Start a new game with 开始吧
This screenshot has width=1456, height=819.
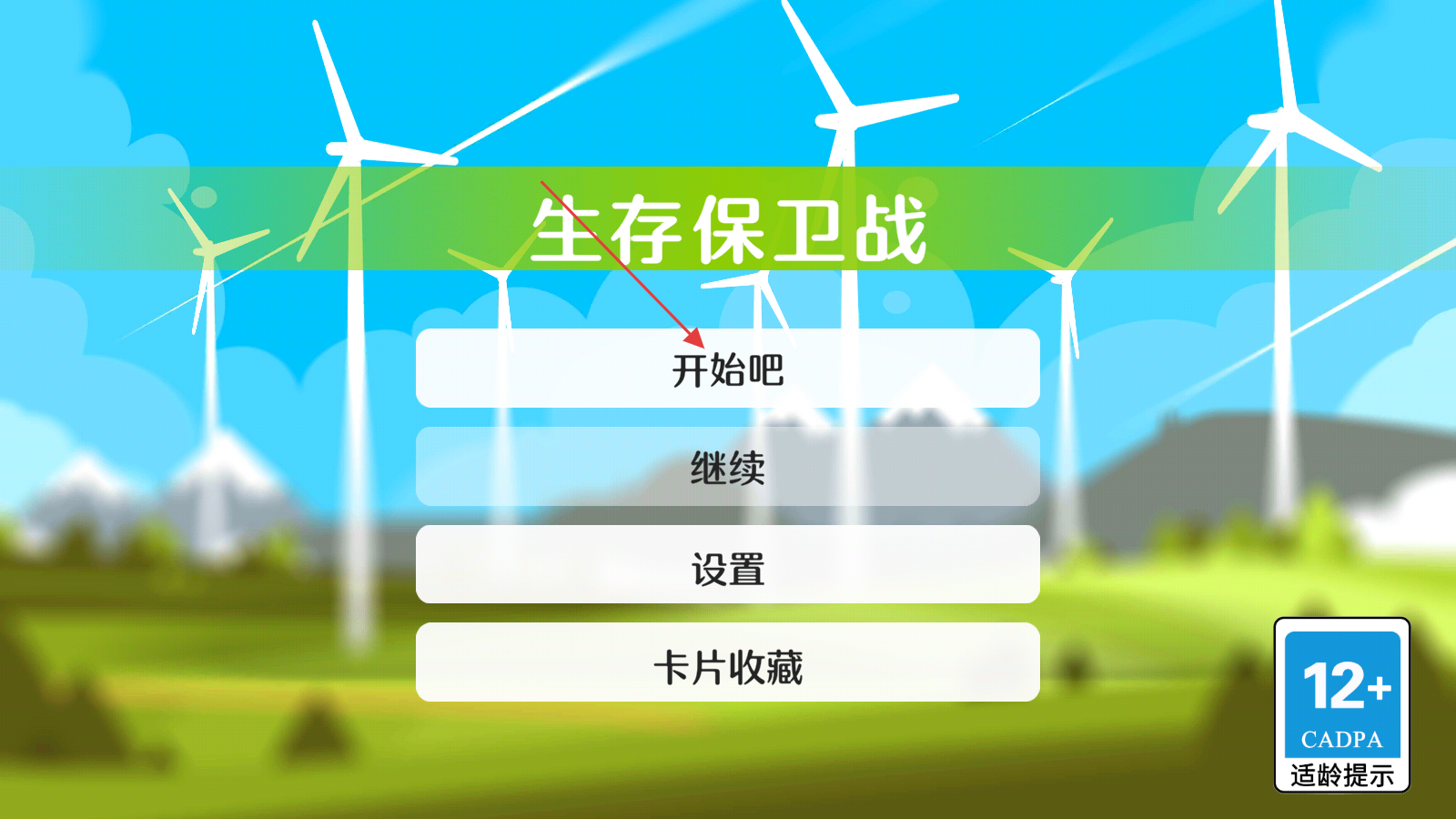pyautogui.click(x=727, y=369)
